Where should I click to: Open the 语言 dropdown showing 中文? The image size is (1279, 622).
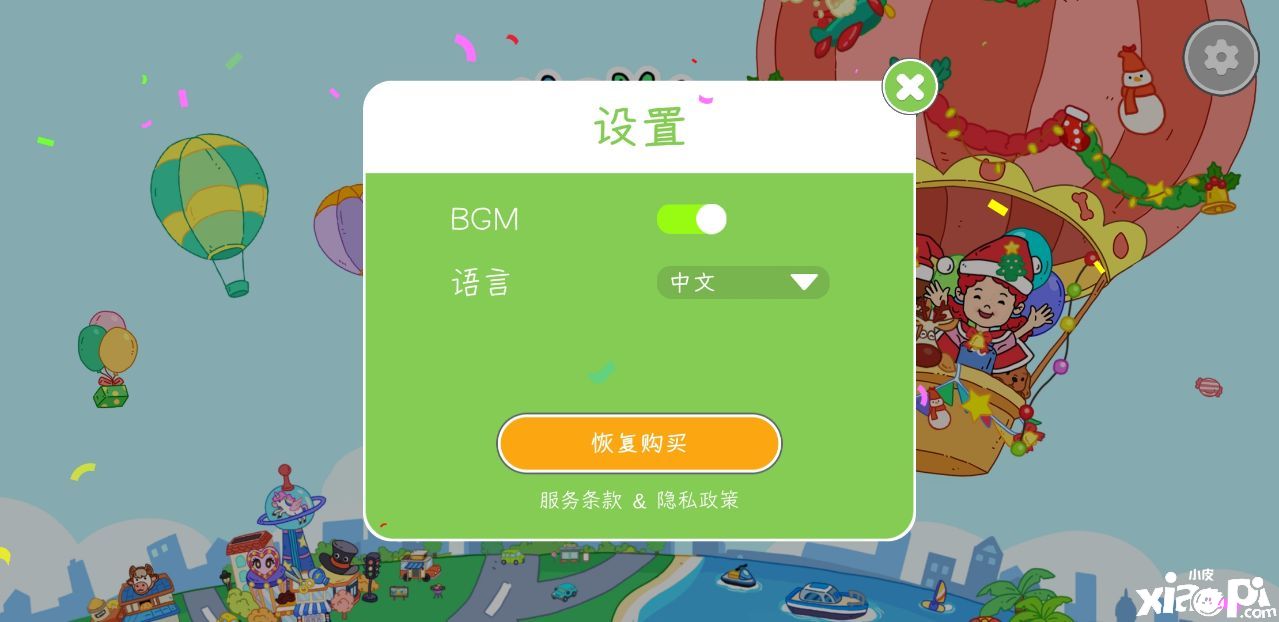742,282
